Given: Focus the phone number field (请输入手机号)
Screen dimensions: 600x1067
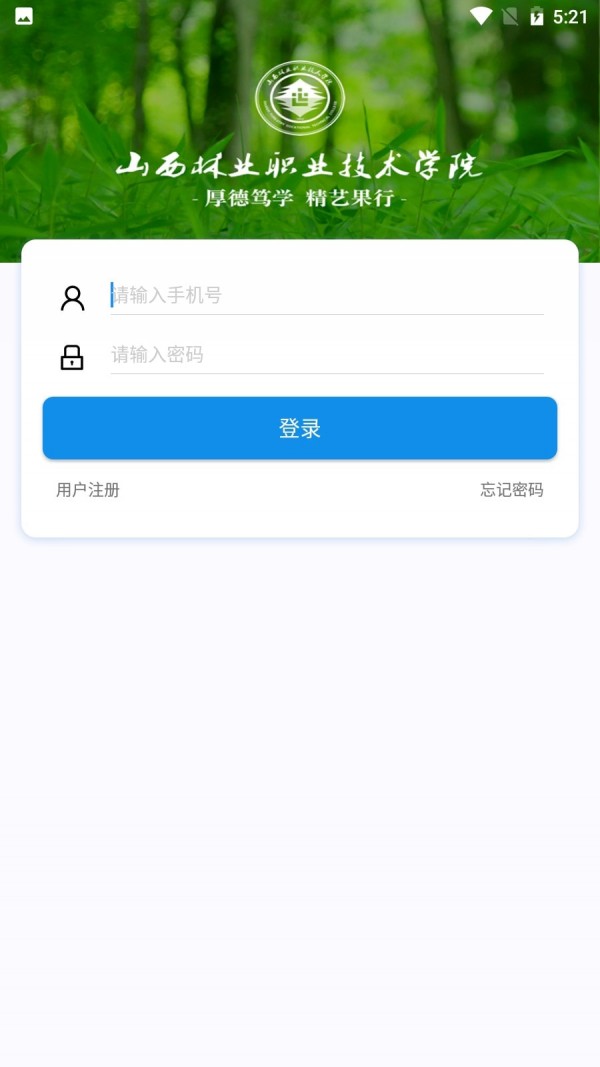Looking at the screenshot, I should (x=326, y=296).
